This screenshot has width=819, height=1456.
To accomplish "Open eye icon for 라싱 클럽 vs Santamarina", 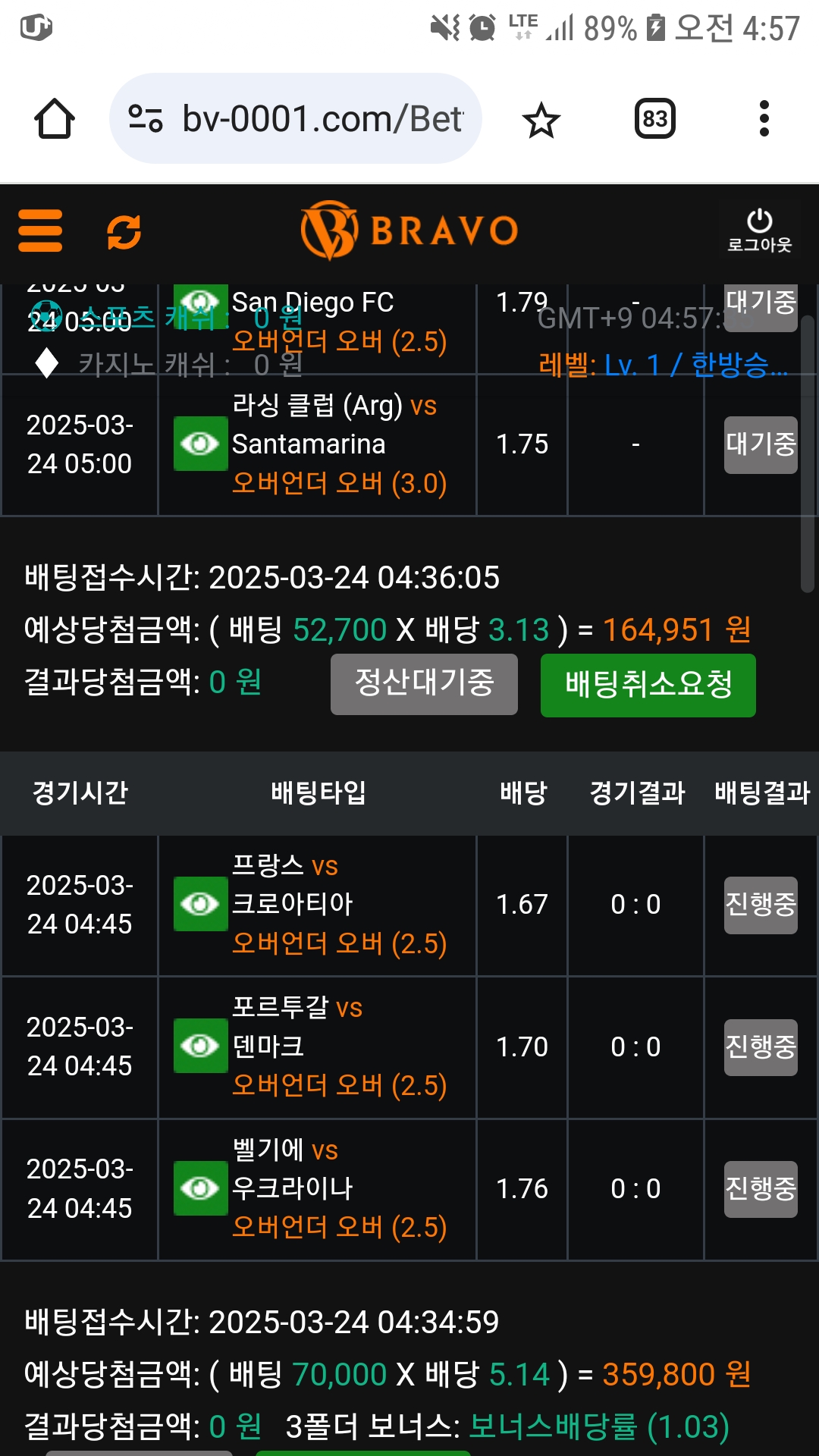I will (x=200, y=444).
